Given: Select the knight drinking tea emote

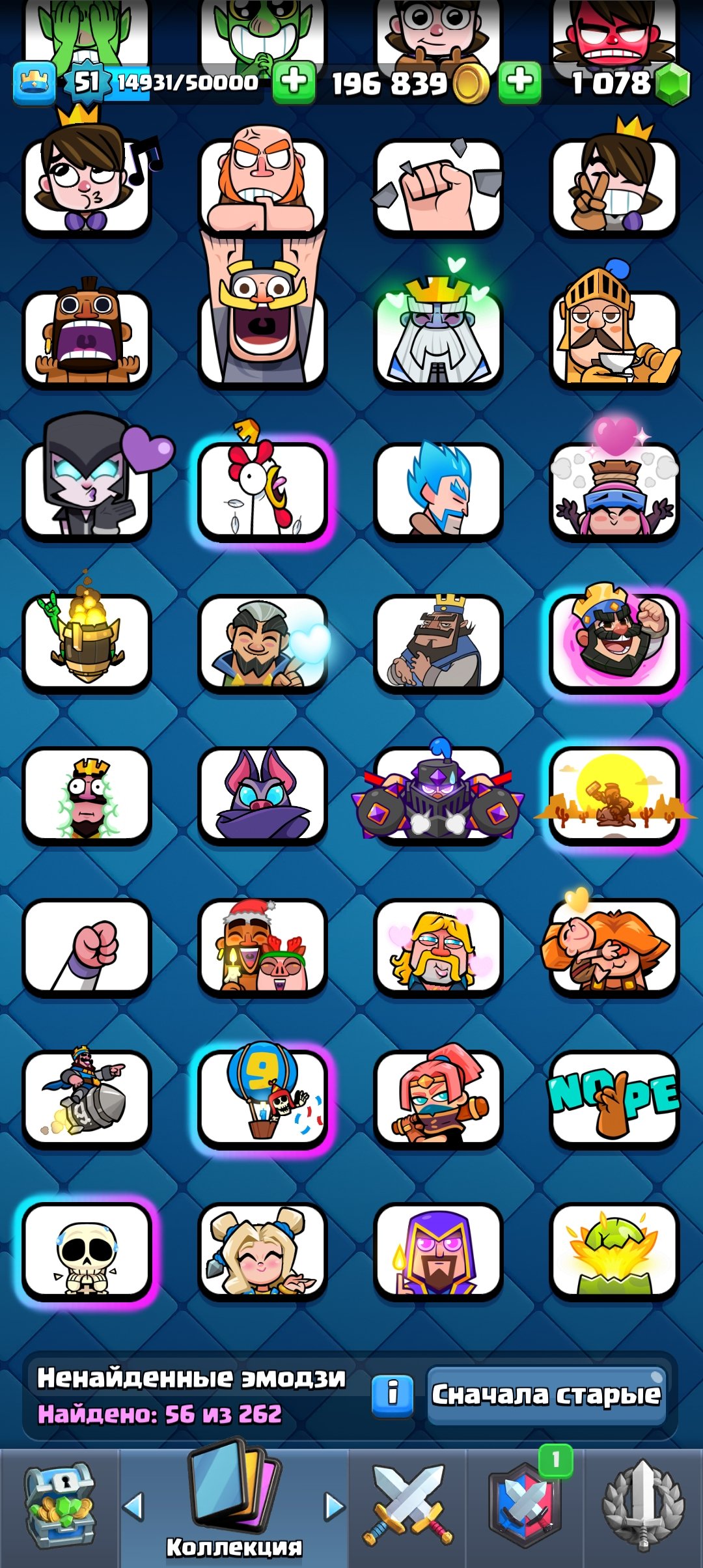Looking at the screenshot, I should (x=614, y=339).
